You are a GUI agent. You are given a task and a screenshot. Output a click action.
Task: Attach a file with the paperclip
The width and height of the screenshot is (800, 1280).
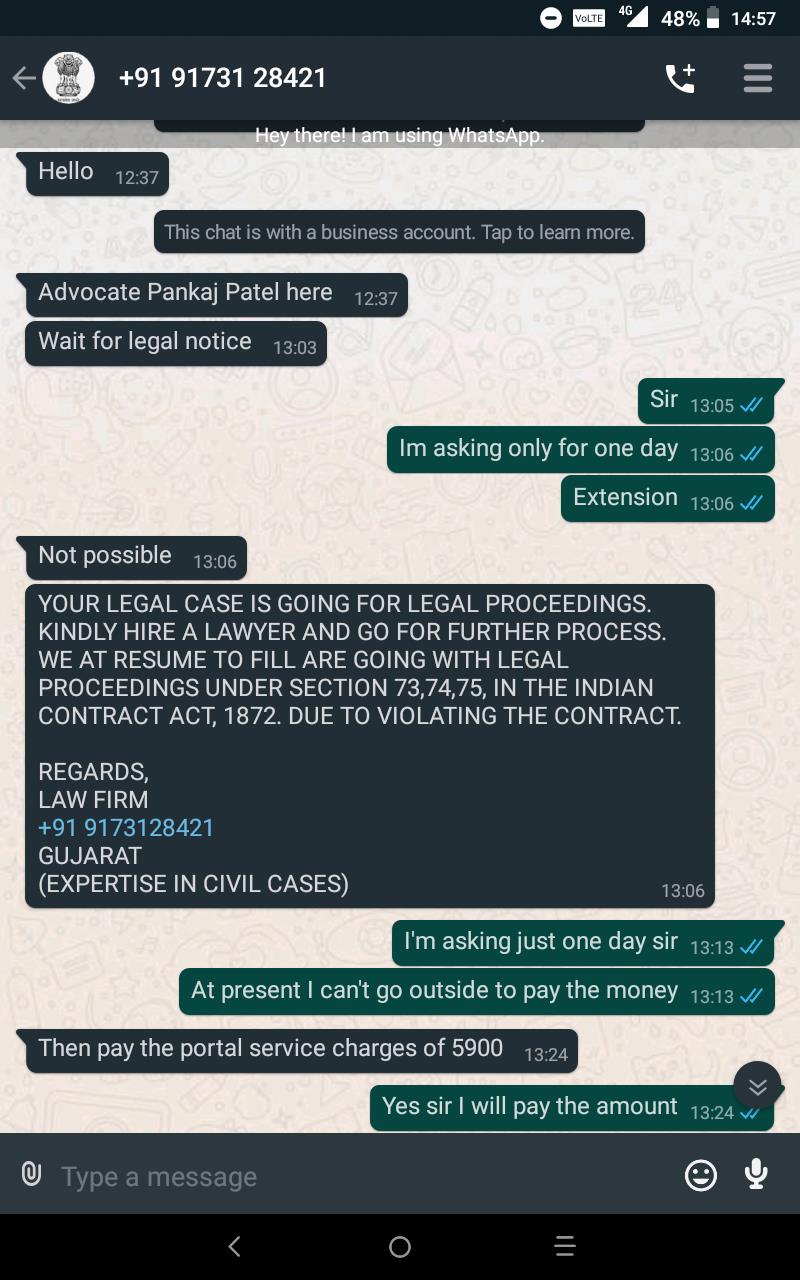coord(31,1175)
